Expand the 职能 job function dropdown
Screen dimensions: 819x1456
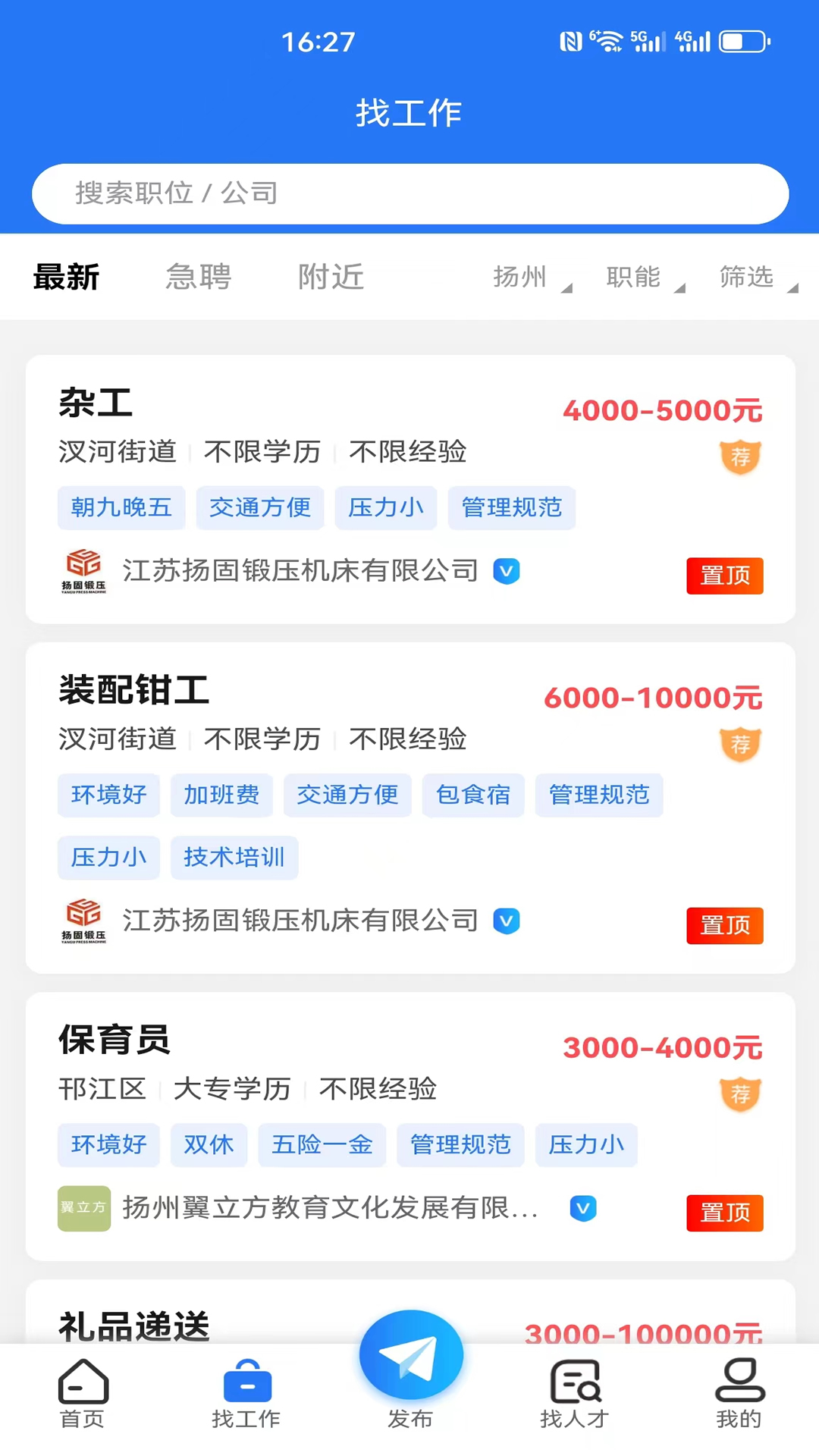[643, 278]
